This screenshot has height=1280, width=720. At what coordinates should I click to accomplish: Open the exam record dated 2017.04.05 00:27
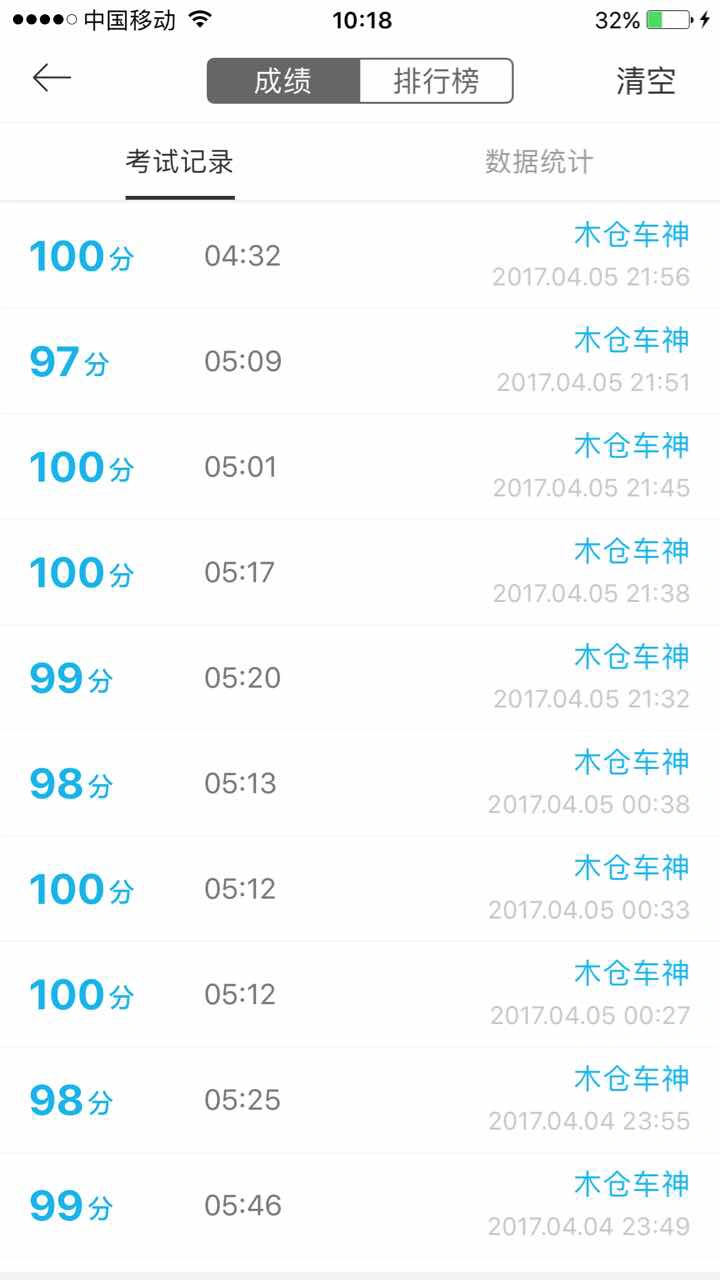click(360, 994)
